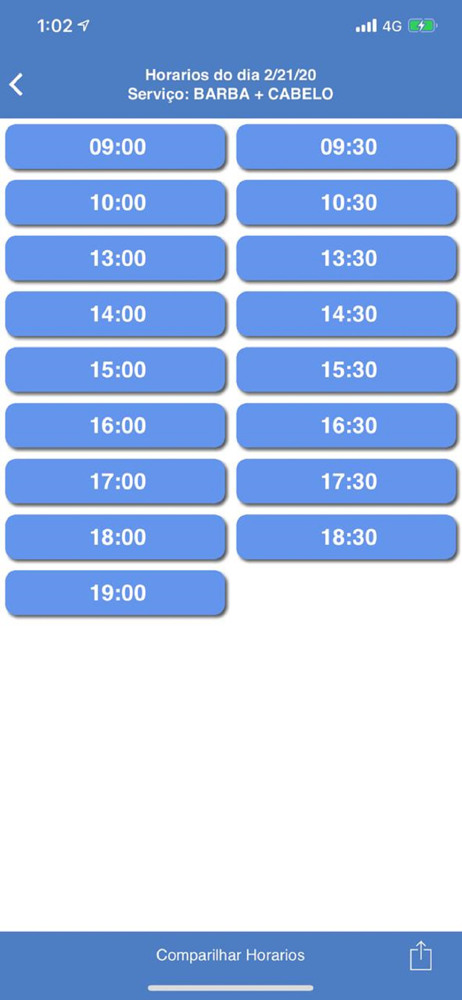Select the 09:00 time slot
Viewport: 462px width, 1000px height.
[x=116, y=147]
